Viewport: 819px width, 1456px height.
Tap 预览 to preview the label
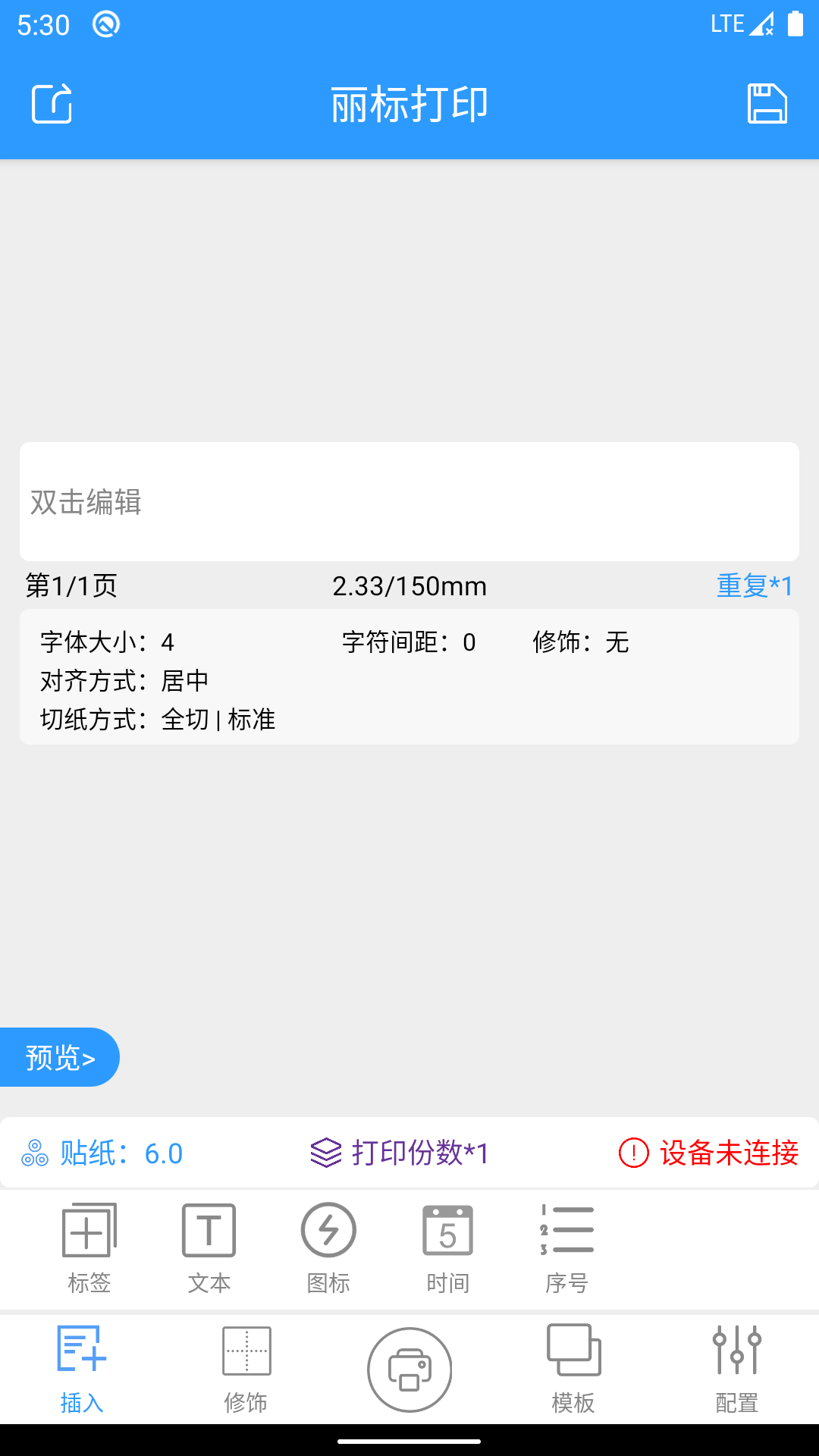coord(59,1056)
